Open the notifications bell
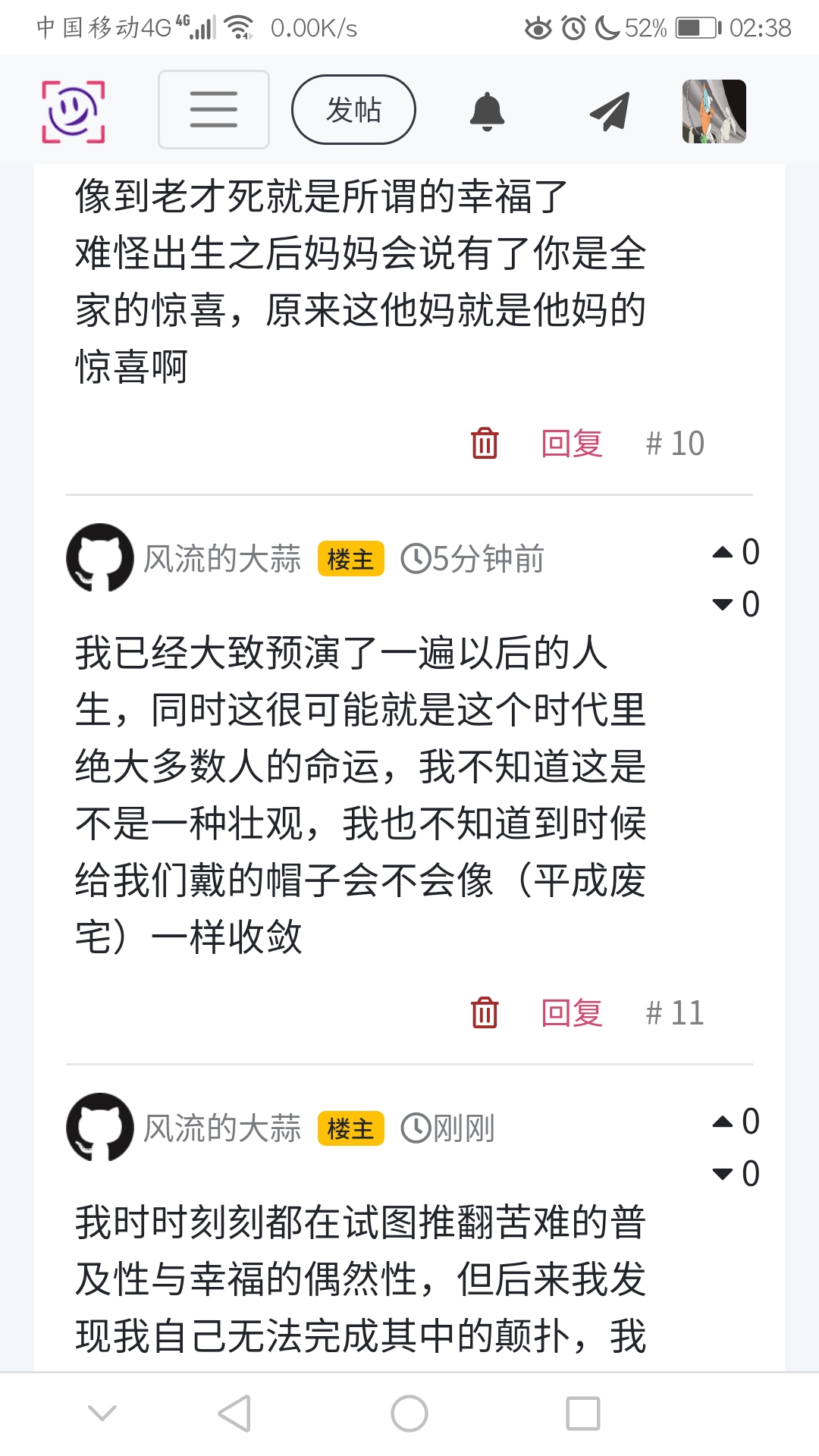Screen dimensions: 819x1456 [487, 111]
